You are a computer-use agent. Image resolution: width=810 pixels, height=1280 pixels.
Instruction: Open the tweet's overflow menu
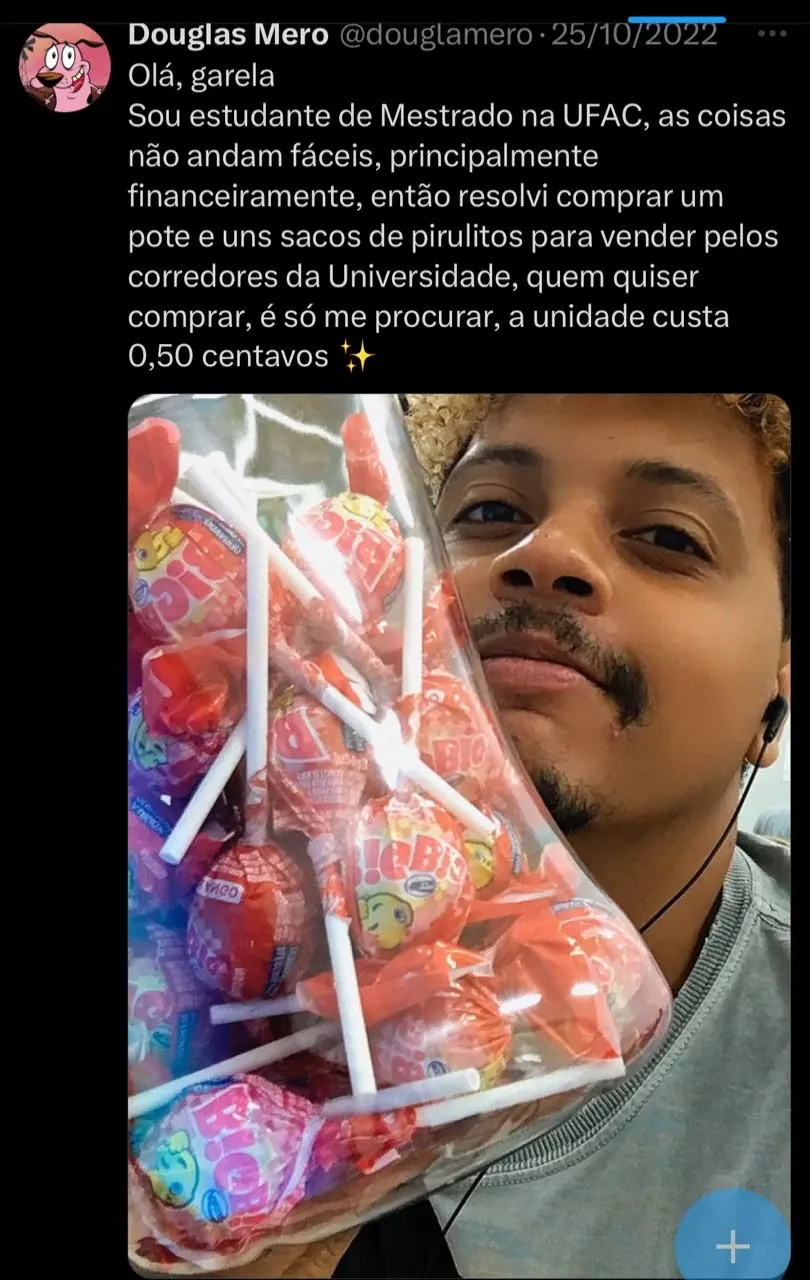pos(773,34)
